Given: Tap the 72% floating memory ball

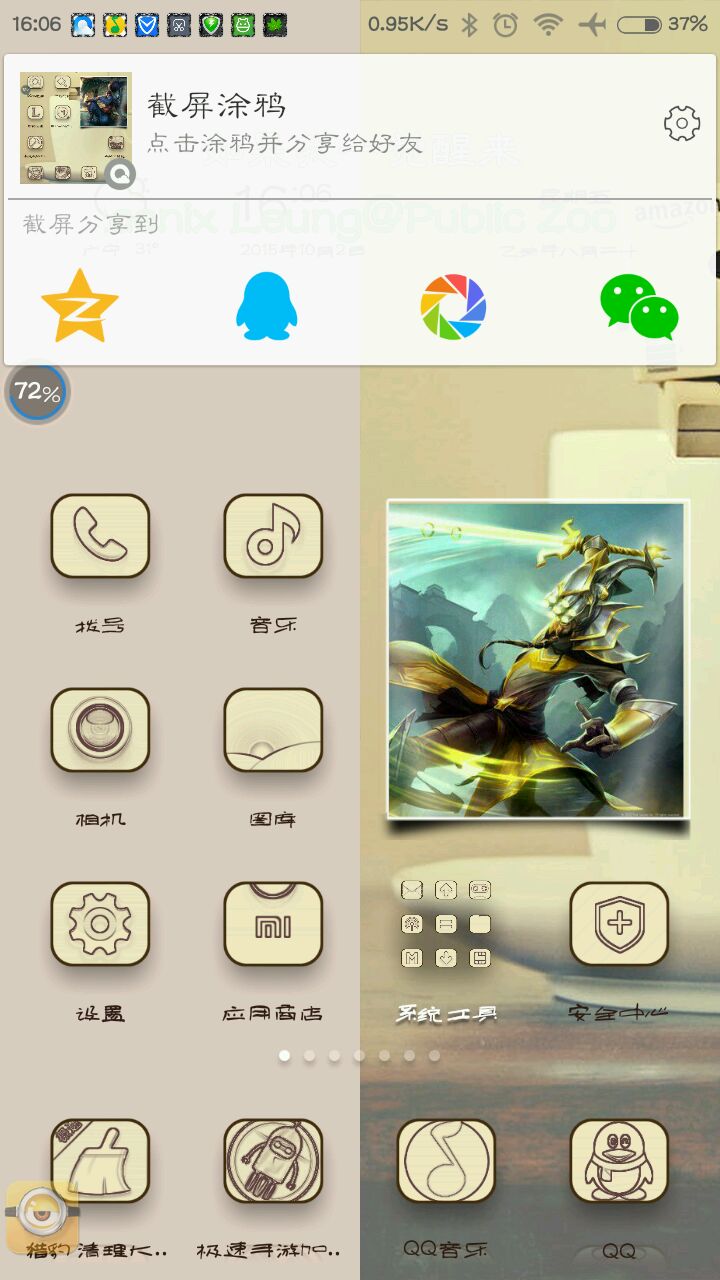Looking at the screenshot, I should pos(38,392).
